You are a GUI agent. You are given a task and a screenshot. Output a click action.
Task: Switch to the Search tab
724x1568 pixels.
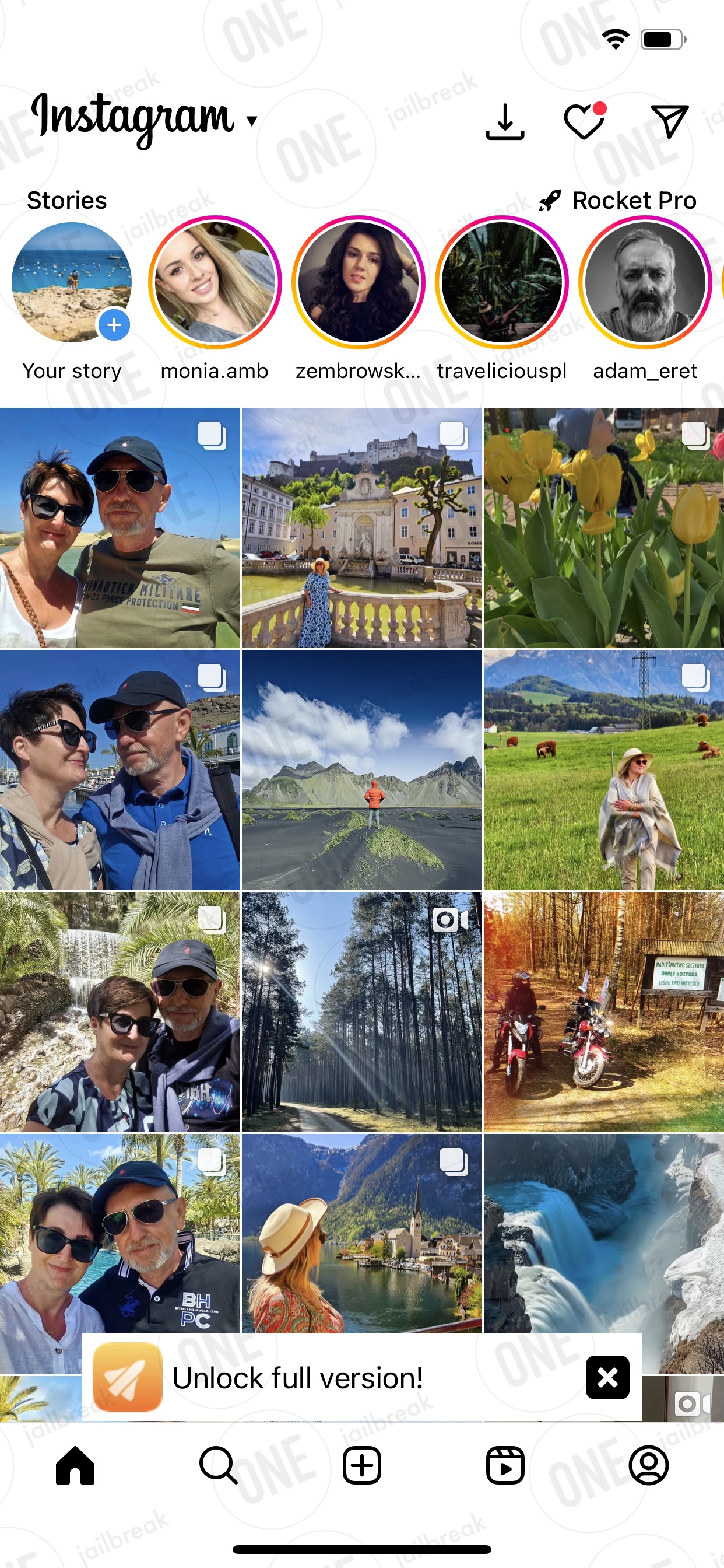point(219,1465)
